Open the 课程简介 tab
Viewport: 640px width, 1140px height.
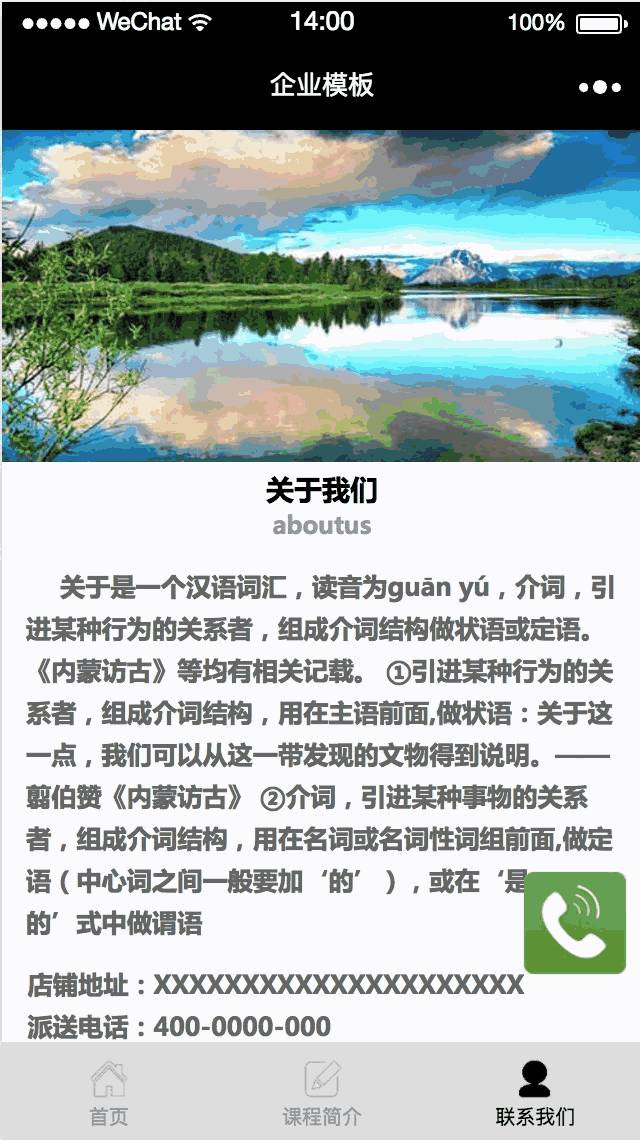point(322,1092)
